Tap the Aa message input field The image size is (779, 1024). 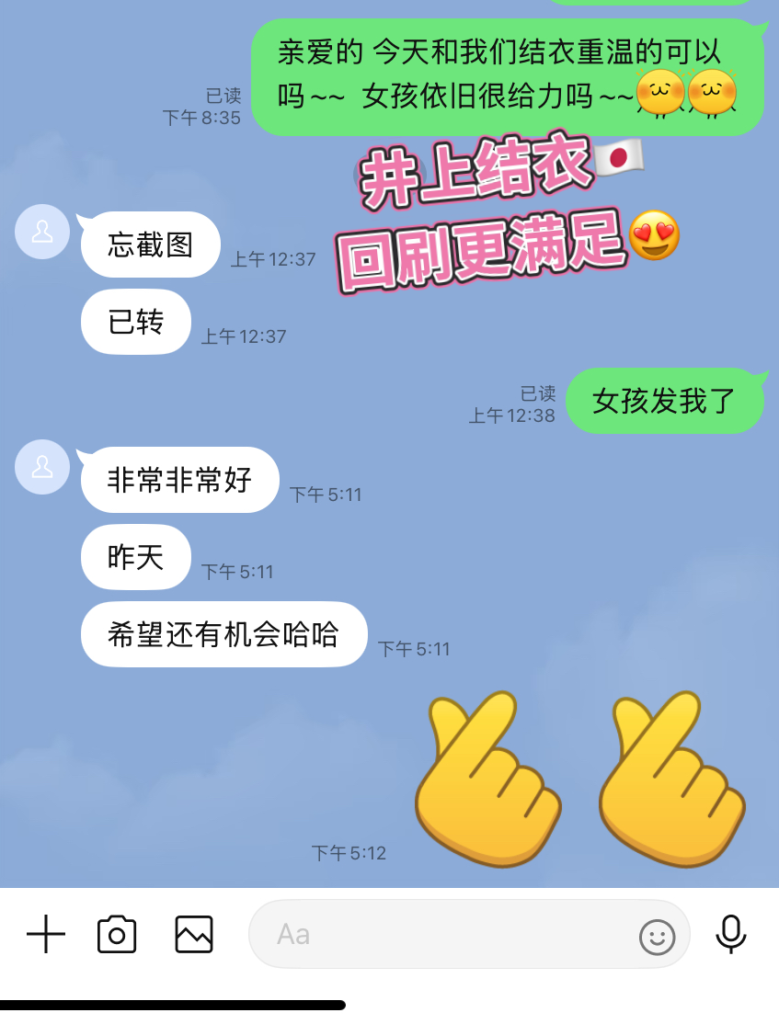click(x=440, y=934)
